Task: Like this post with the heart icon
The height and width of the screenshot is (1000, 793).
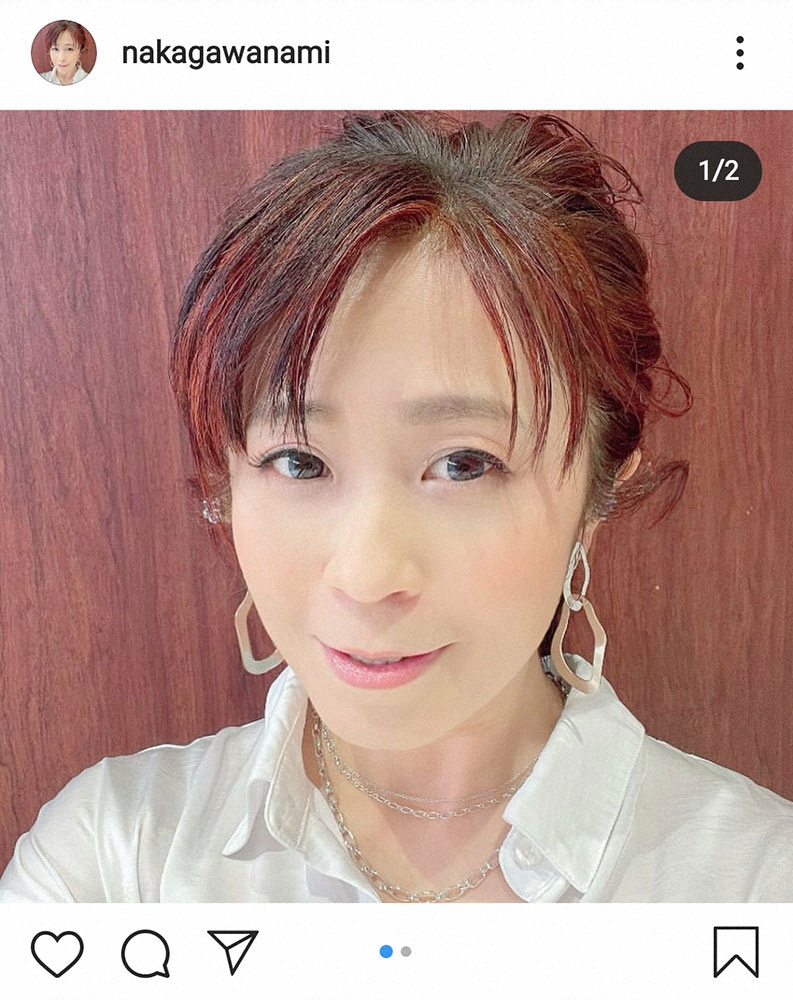Action: (x=57, y=952)
